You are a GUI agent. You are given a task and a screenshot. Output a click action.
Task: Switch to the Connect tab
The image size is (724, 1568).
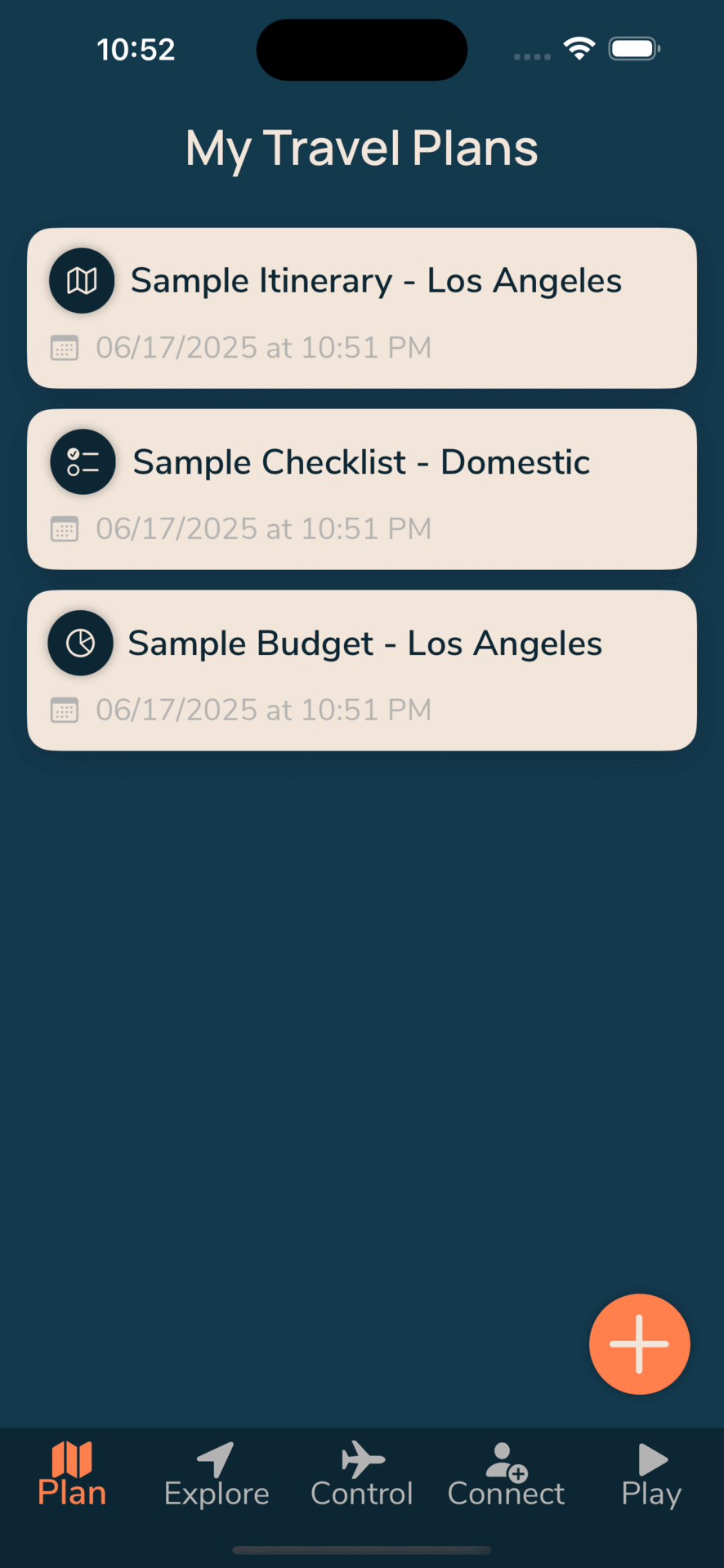pyautogui.click(x=506, y=1474)
